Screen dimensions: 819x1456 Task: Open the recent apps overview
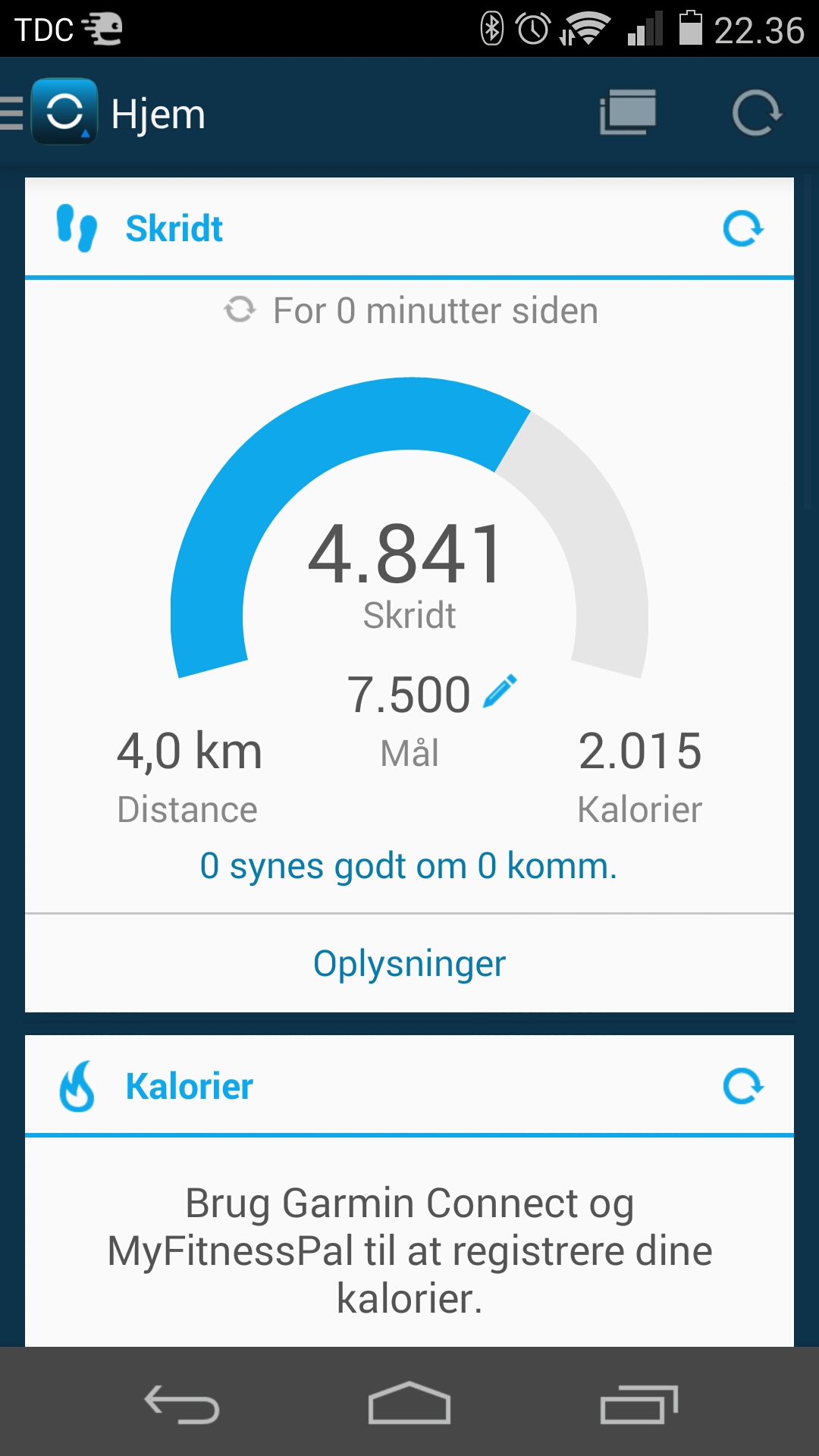pos(639,1404)
